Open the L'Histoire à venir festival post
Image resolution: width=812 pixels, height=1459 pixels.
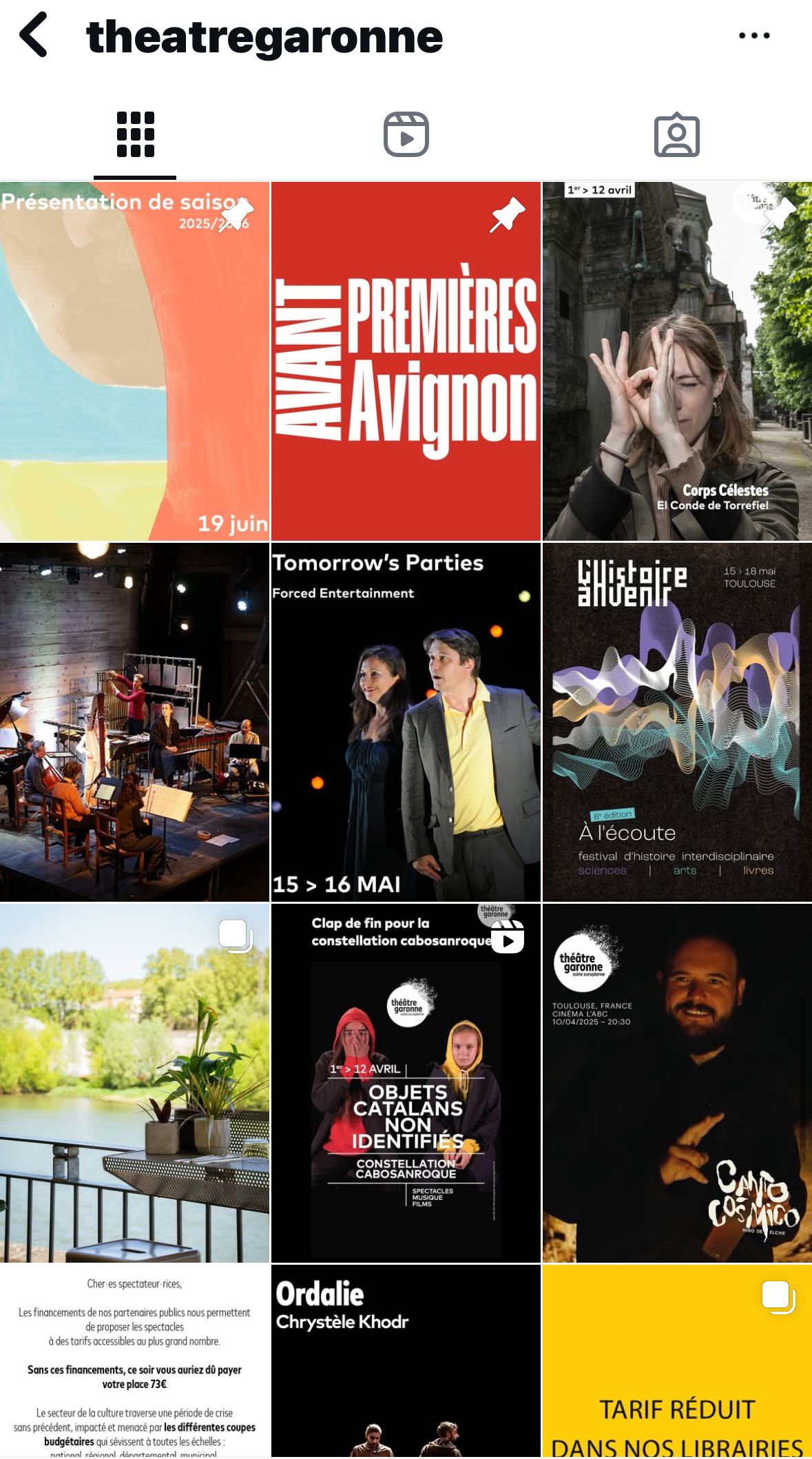(x=677, y=722)
